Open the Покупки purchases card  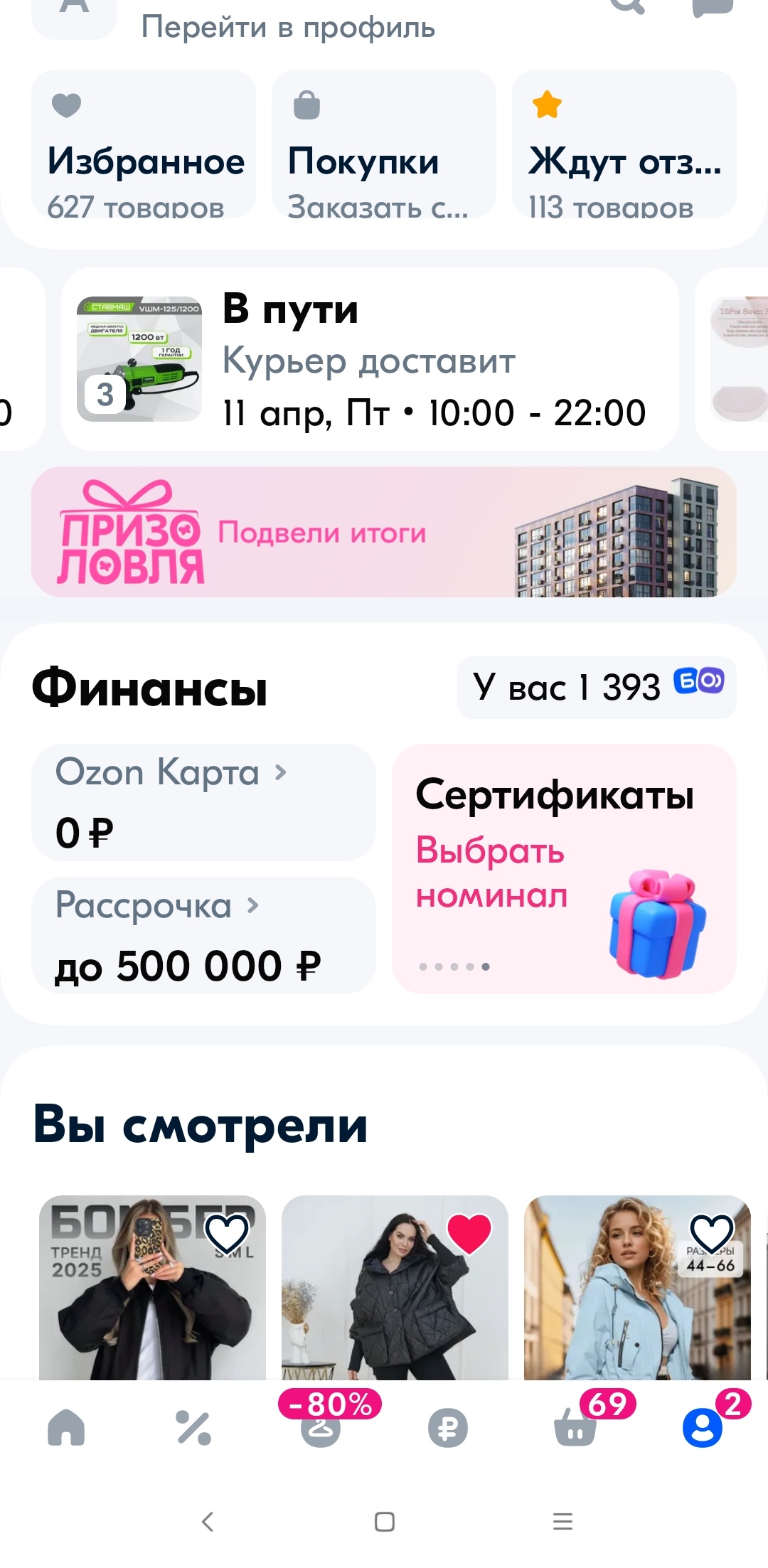pyautogui.click(x=383, y=146)
